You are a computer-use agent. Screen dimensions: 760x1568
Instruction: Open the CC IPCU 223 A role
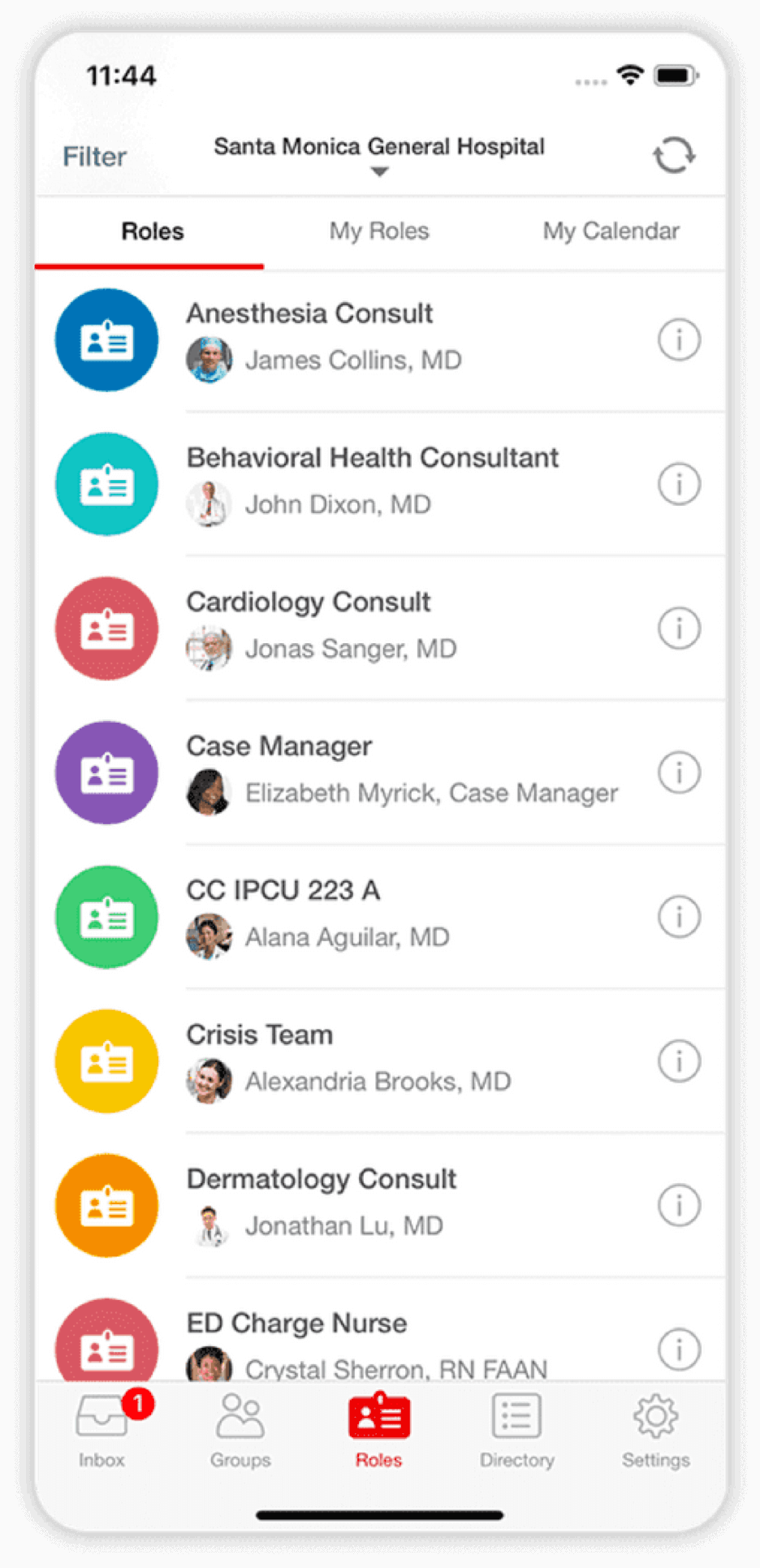point(380,917)
